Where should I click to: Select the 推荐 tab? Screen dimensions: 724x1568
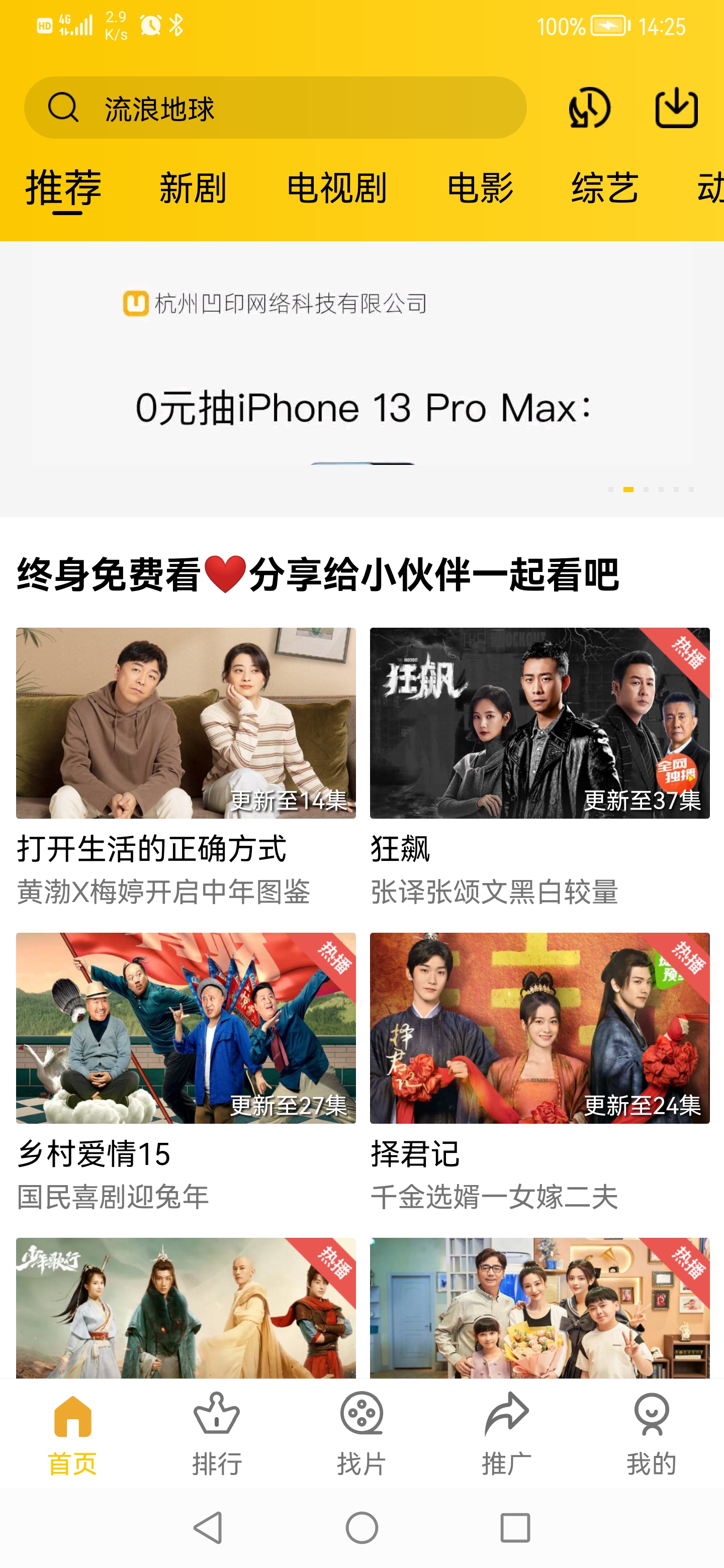63,187
